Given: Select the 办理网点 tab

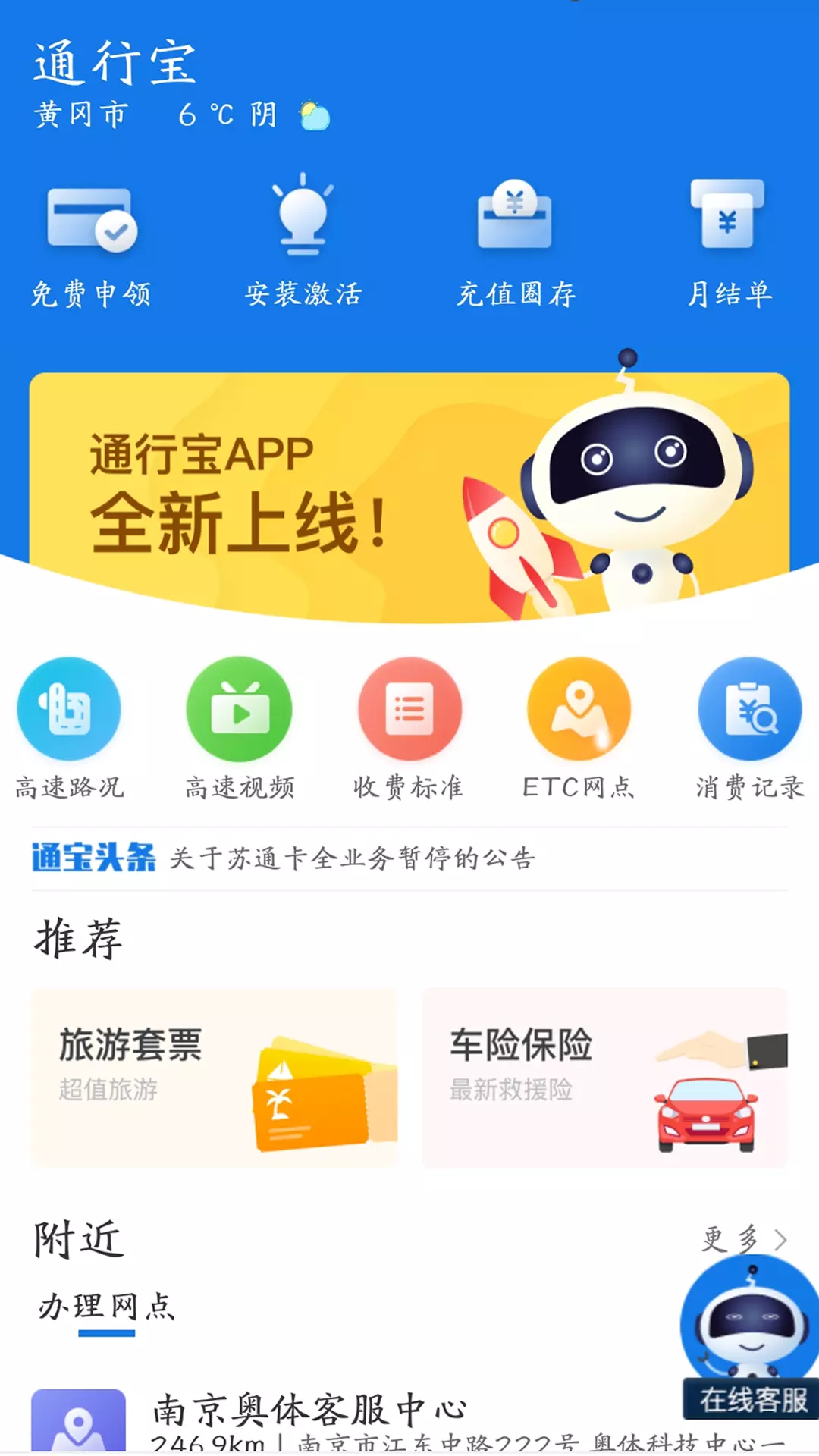Looking at the screenshot, I should pos(107,1307).
